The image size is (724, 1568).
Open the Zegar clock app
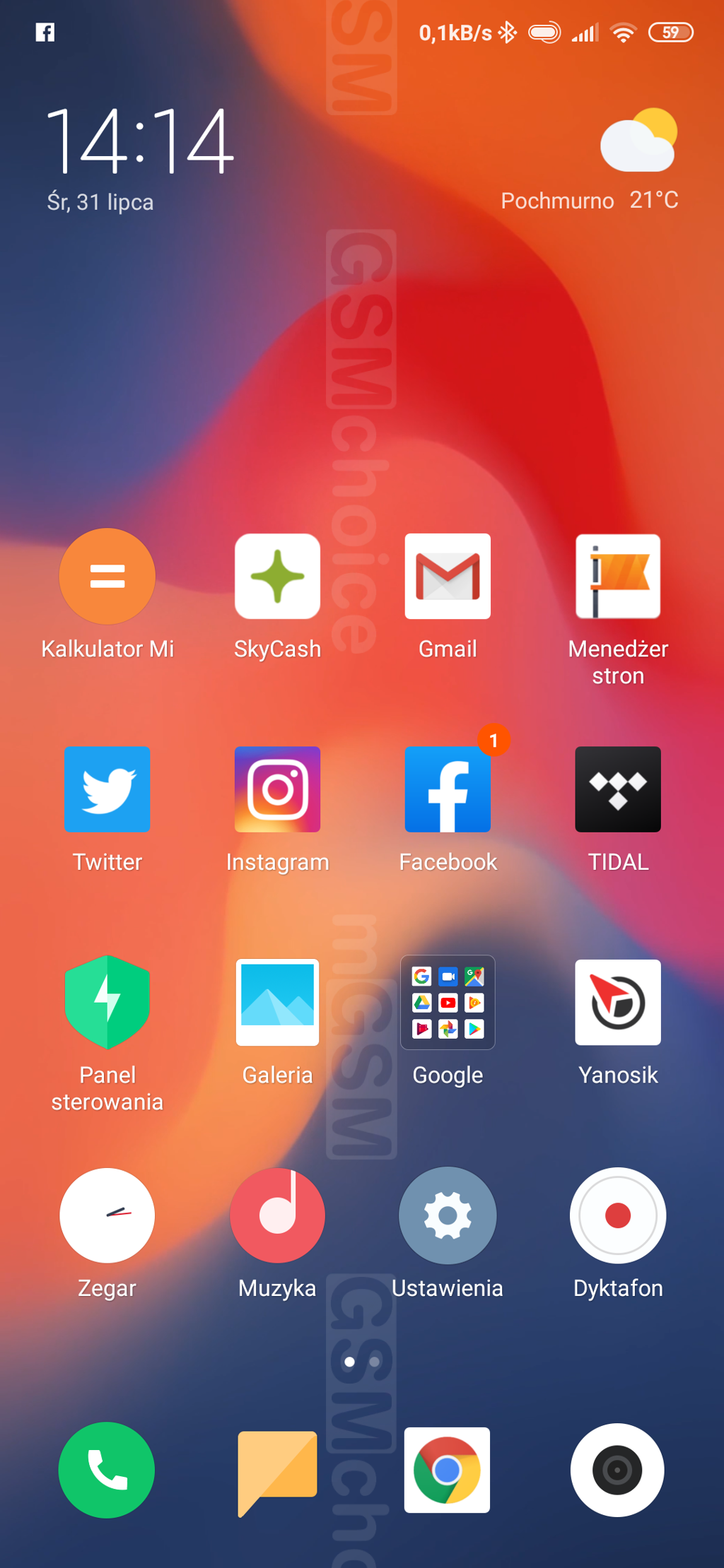107,1215
